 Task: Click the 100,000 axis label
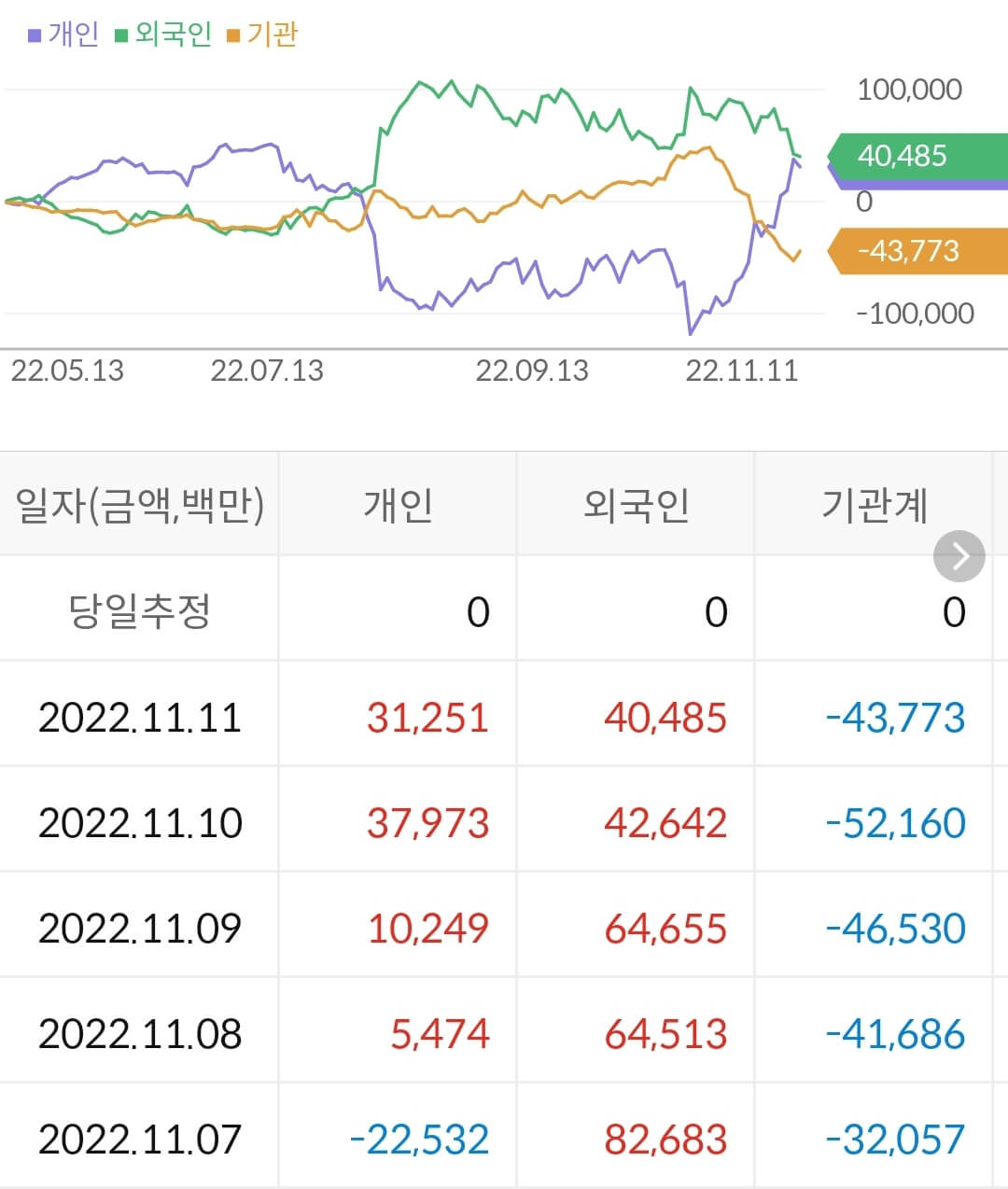tap(909, 89)
